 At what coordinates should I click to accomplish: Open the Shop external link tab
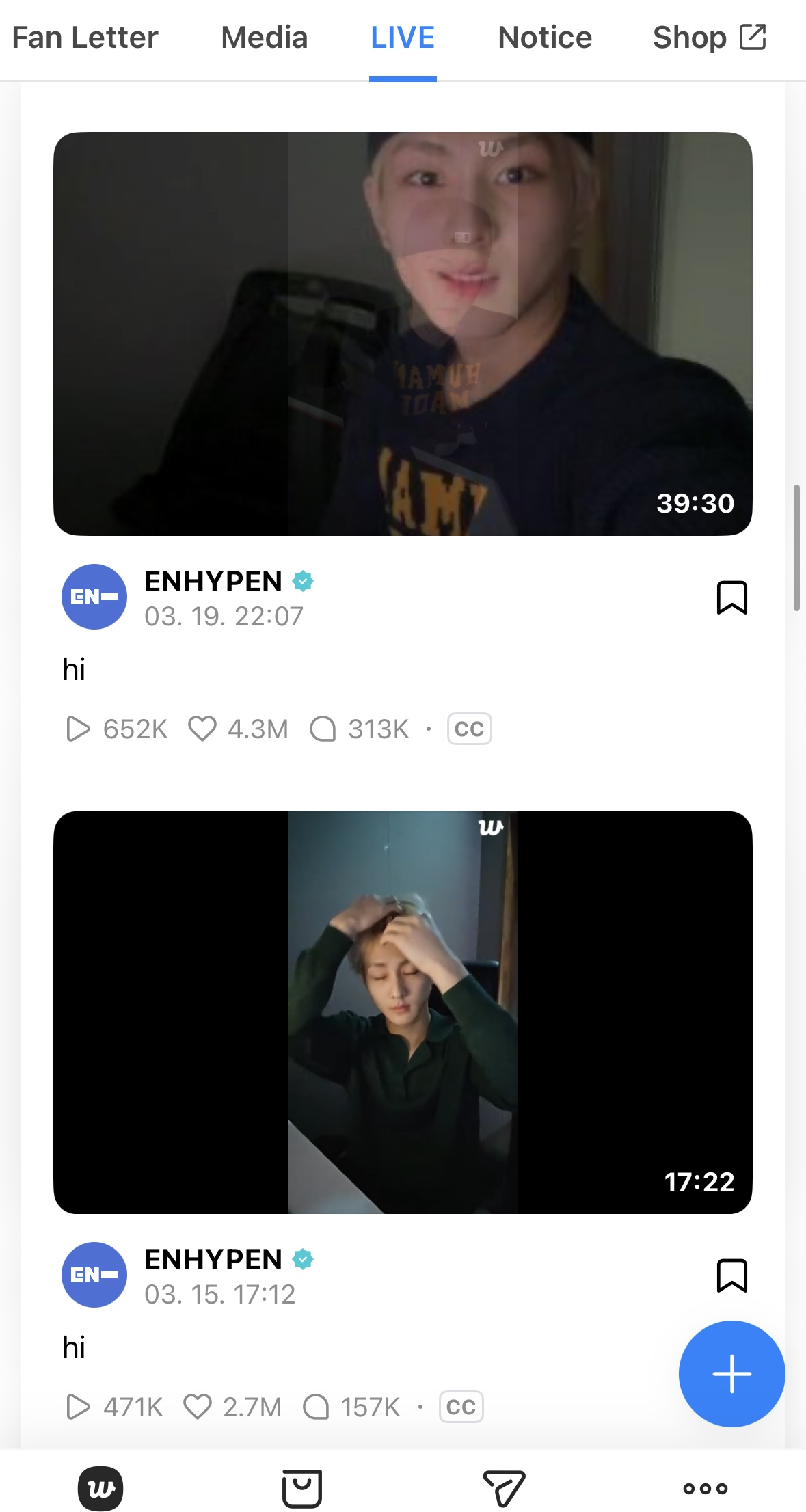click(709, 38)
